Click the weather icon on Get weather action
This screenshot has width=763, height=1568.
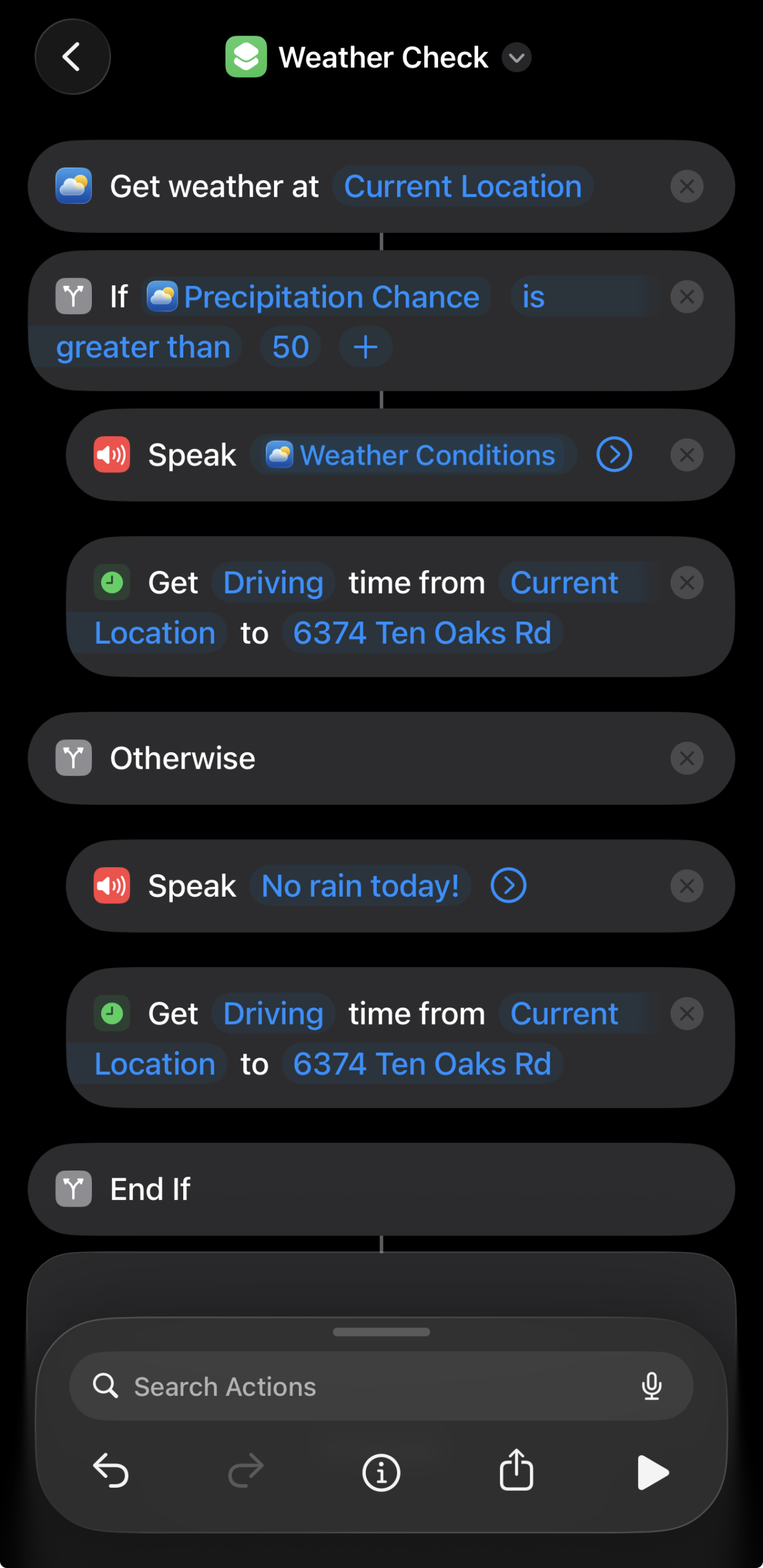point(73,186)
